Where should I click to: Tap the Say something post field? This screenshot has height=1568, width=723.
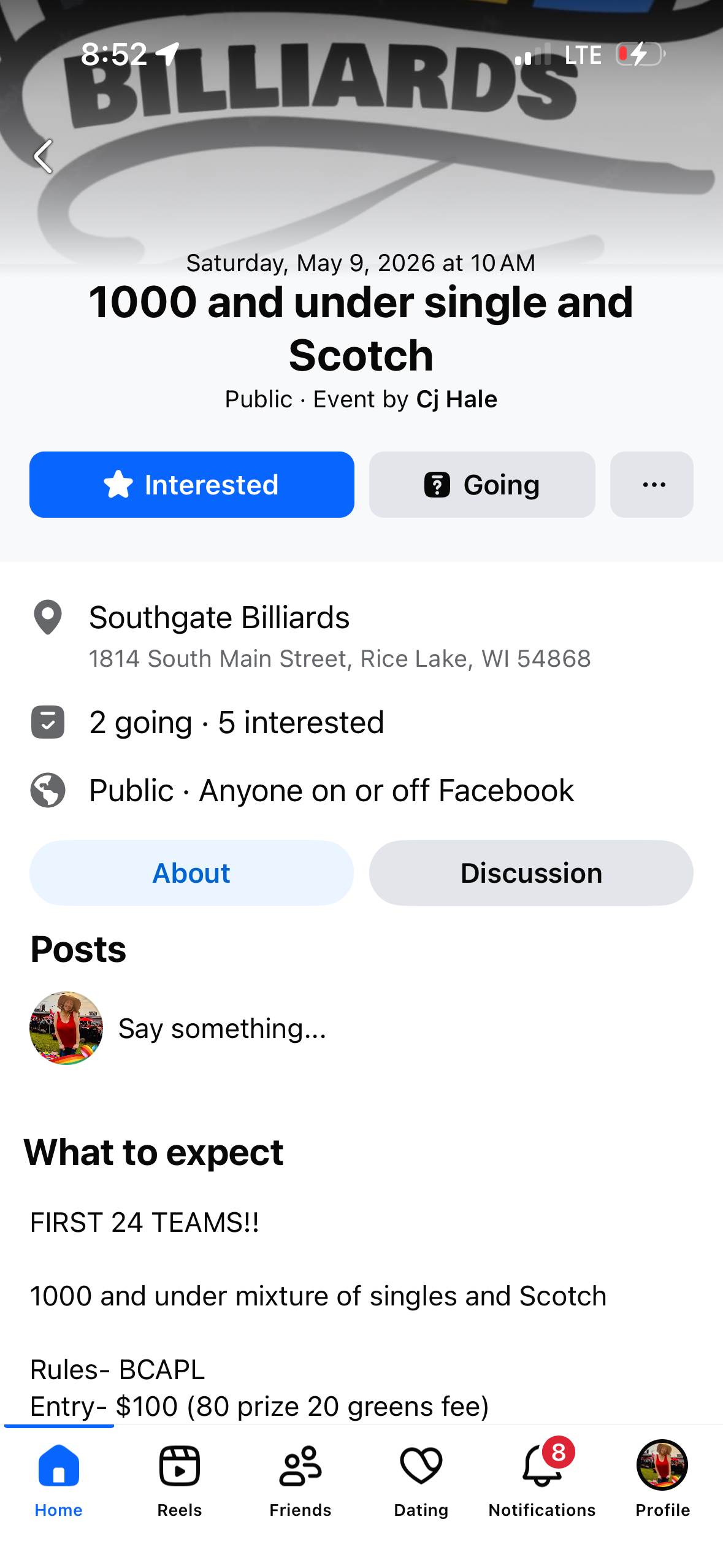(x=222, y=1028)
